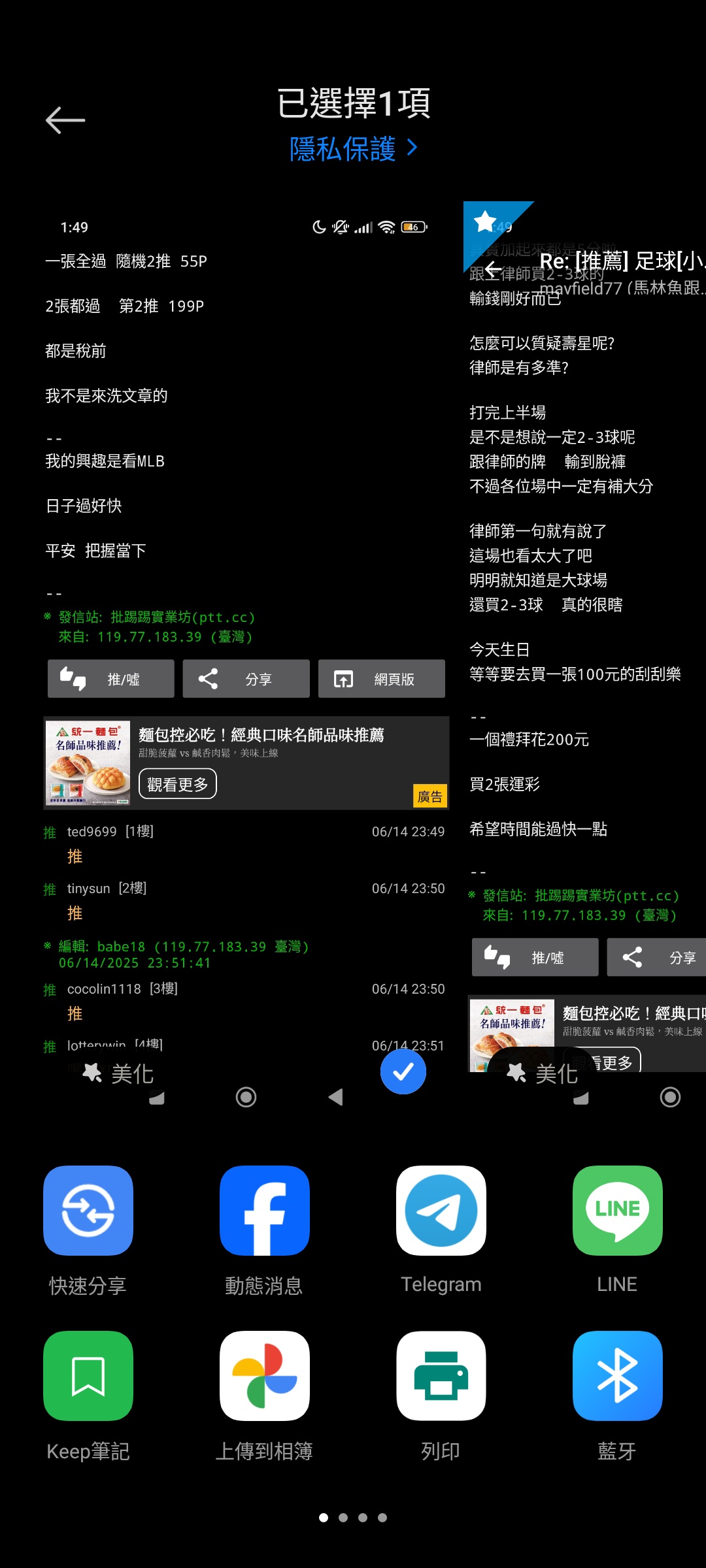
Task: Share via Telegram
Action: pos(441,1211)
